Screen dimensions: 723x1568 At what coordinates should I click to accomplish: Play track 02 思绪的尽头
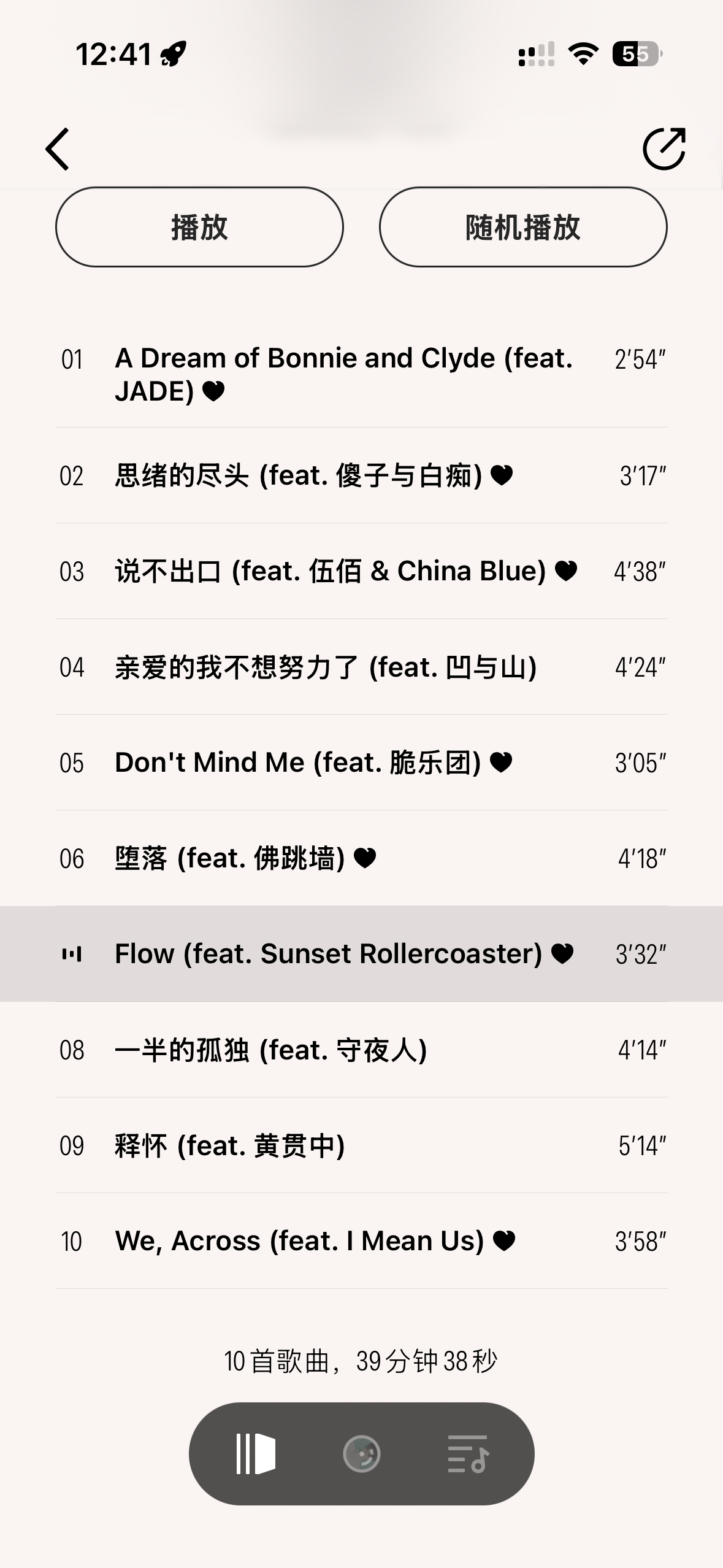tap(361, 475)
